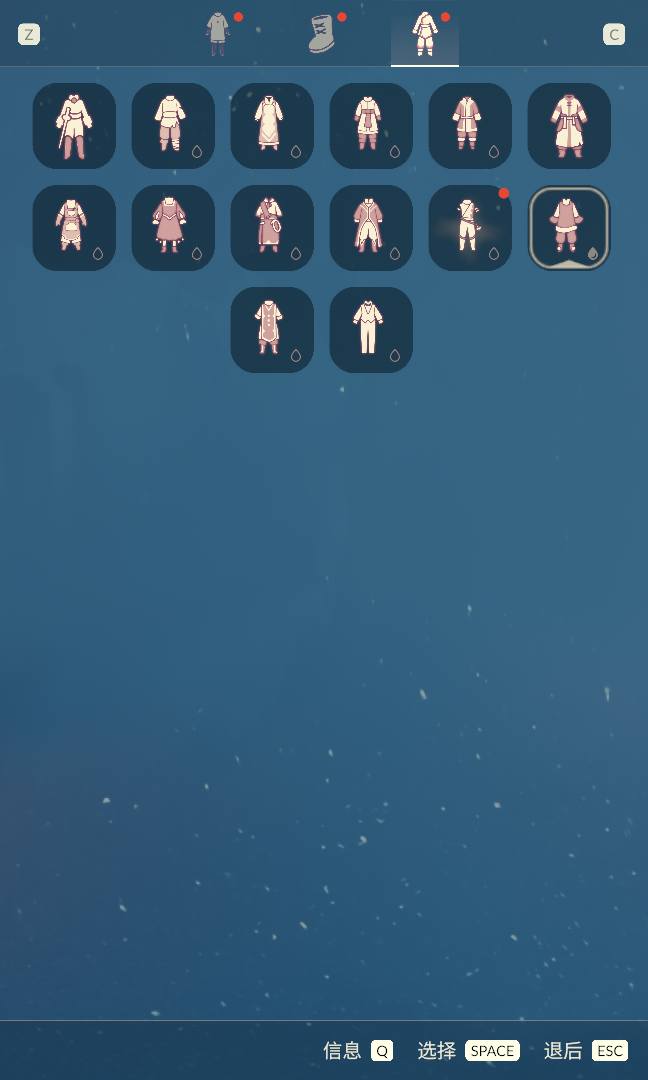Choose the robe with a rope loop sash
Viewport: 648px width, 1080px height.
tap(272, 227)
